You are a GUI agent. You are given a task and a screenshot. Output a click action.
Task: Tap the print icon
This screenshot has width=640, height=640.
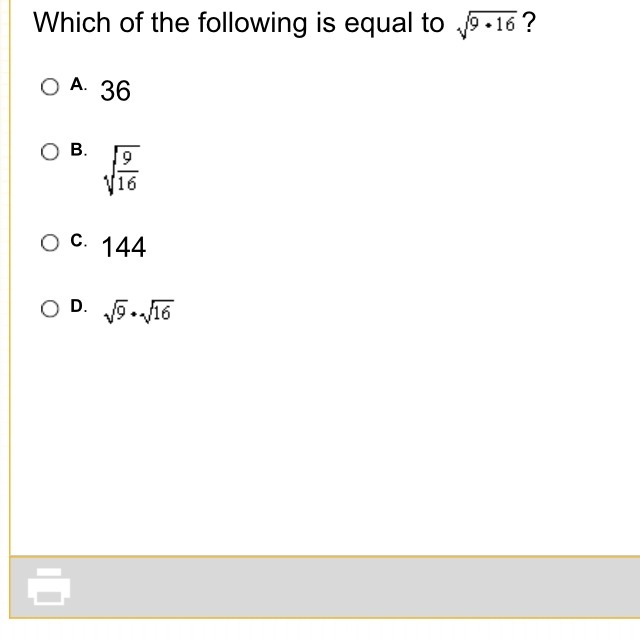point(48,586)
